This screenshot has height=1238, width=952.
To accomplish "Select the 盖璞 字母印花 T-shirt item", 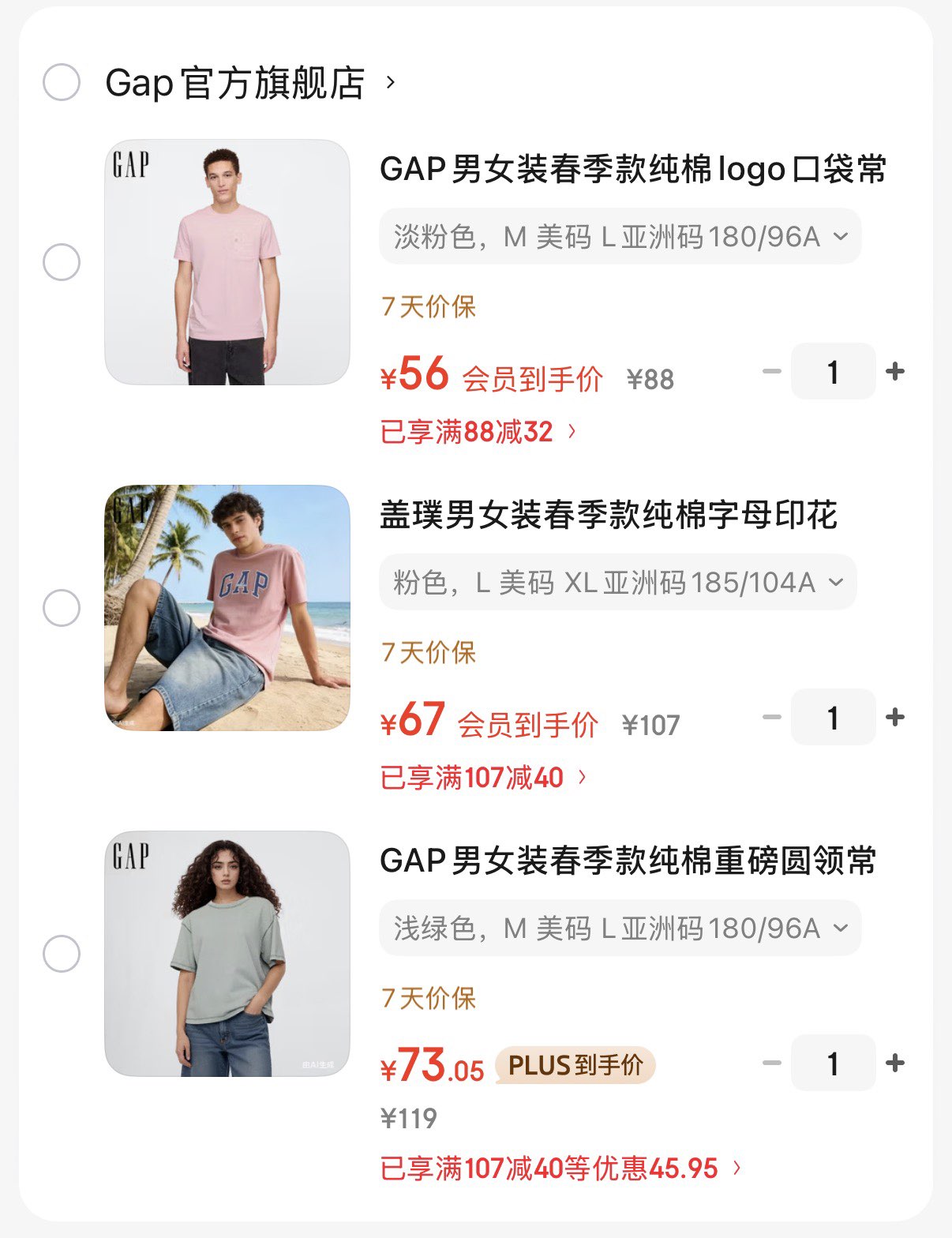I will tap(62, 608).
